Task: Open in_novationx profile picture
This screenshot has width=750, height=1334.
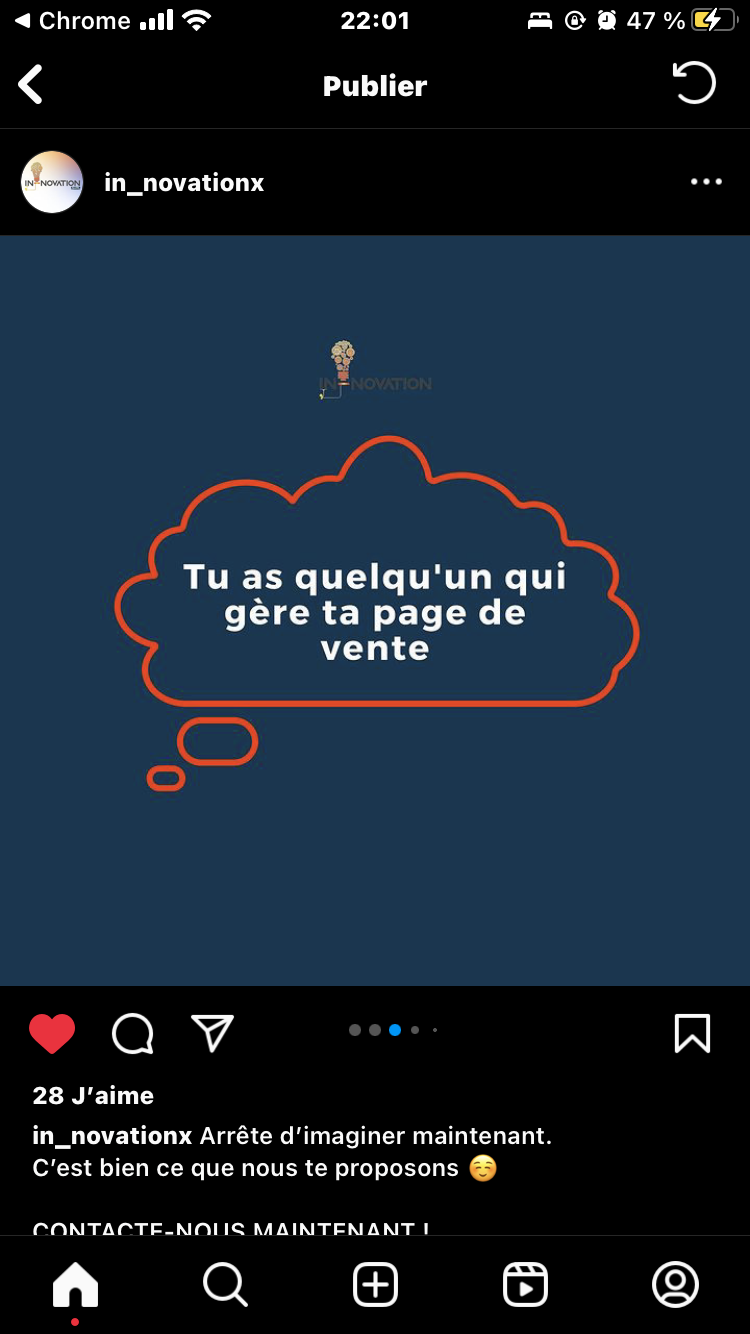Action: 52,182
